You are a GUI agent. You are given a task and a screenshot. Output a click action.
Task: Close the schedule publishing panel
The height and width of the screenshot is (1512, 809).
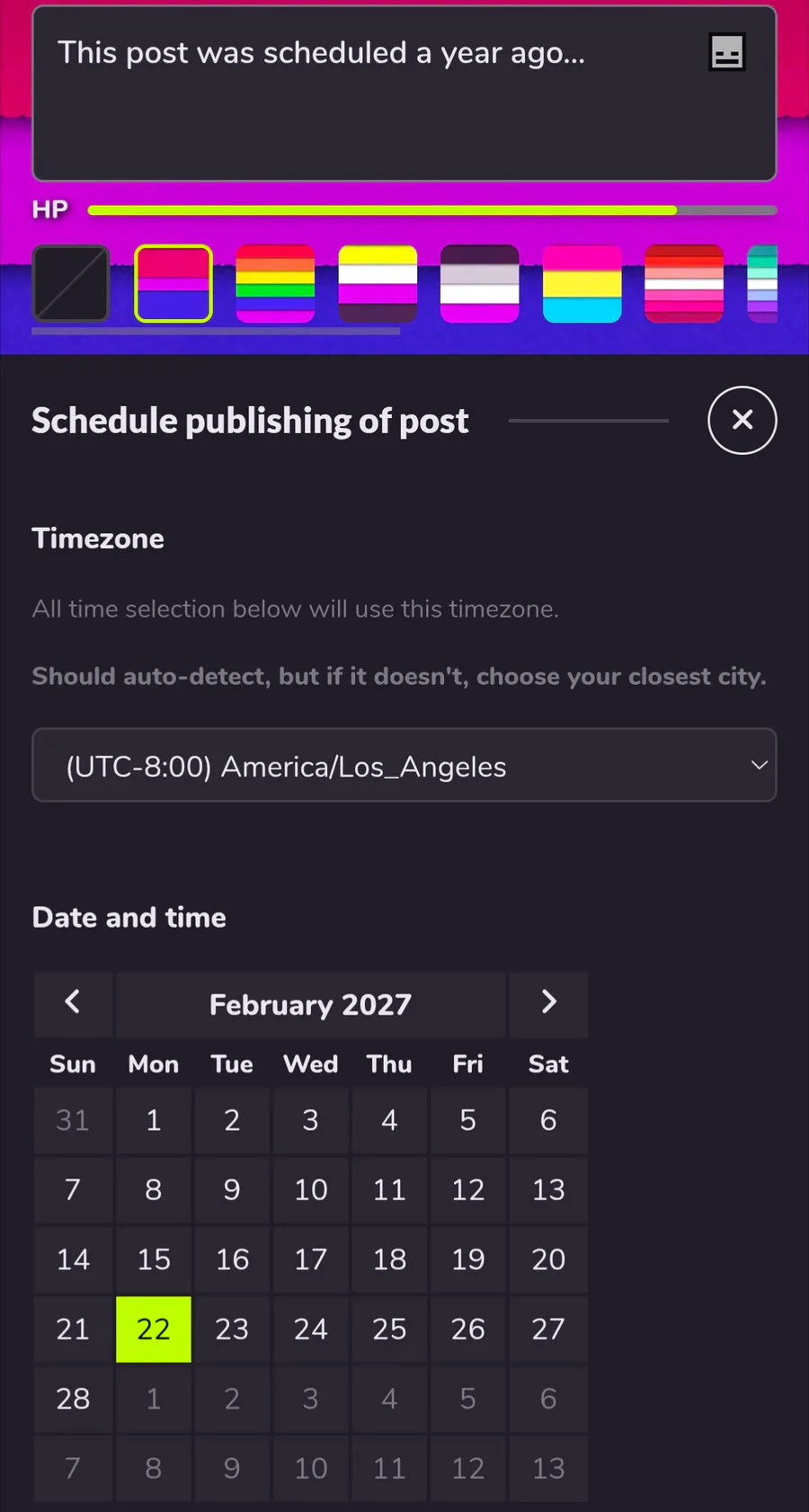coord(742,420)
